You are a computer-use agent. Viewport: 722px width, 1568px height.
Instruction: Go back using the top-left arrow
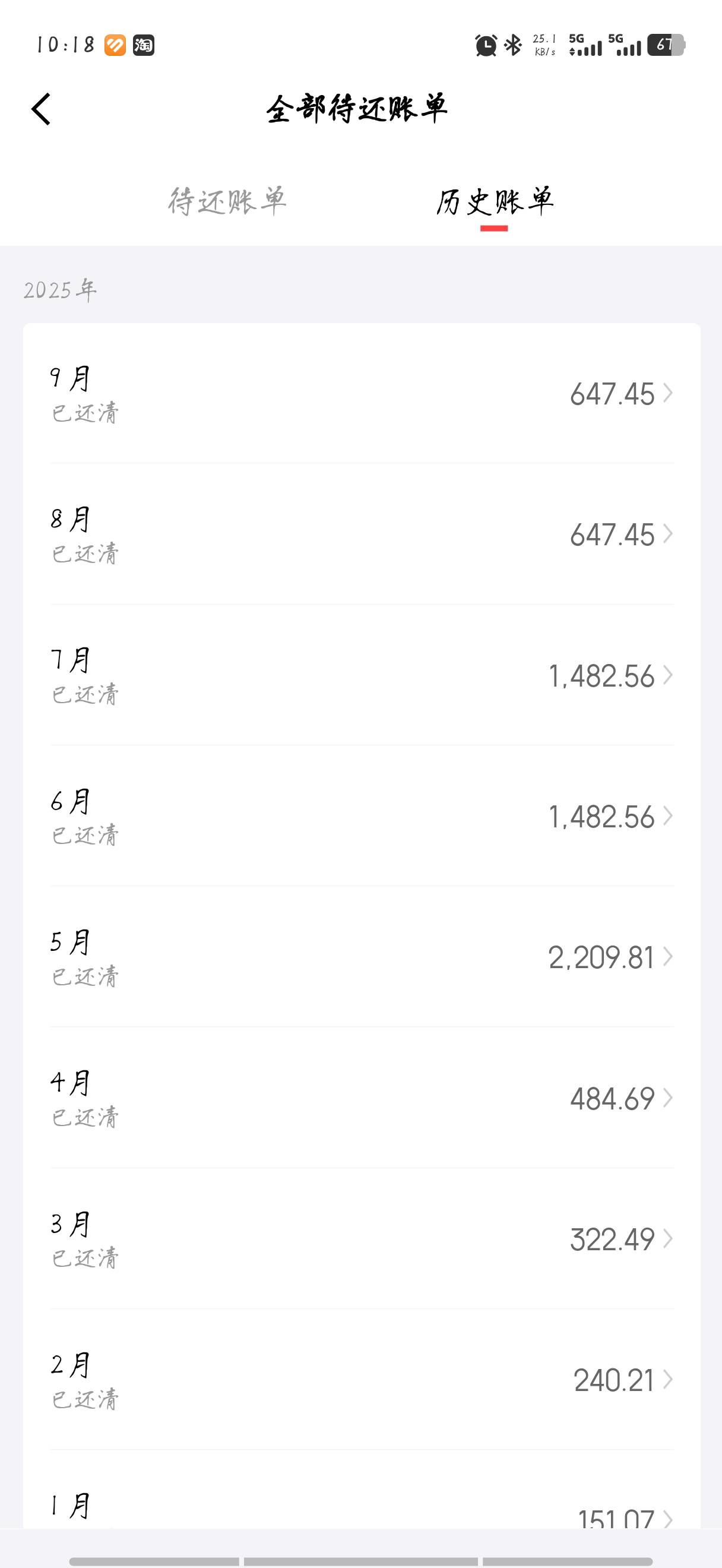[41, 109]
